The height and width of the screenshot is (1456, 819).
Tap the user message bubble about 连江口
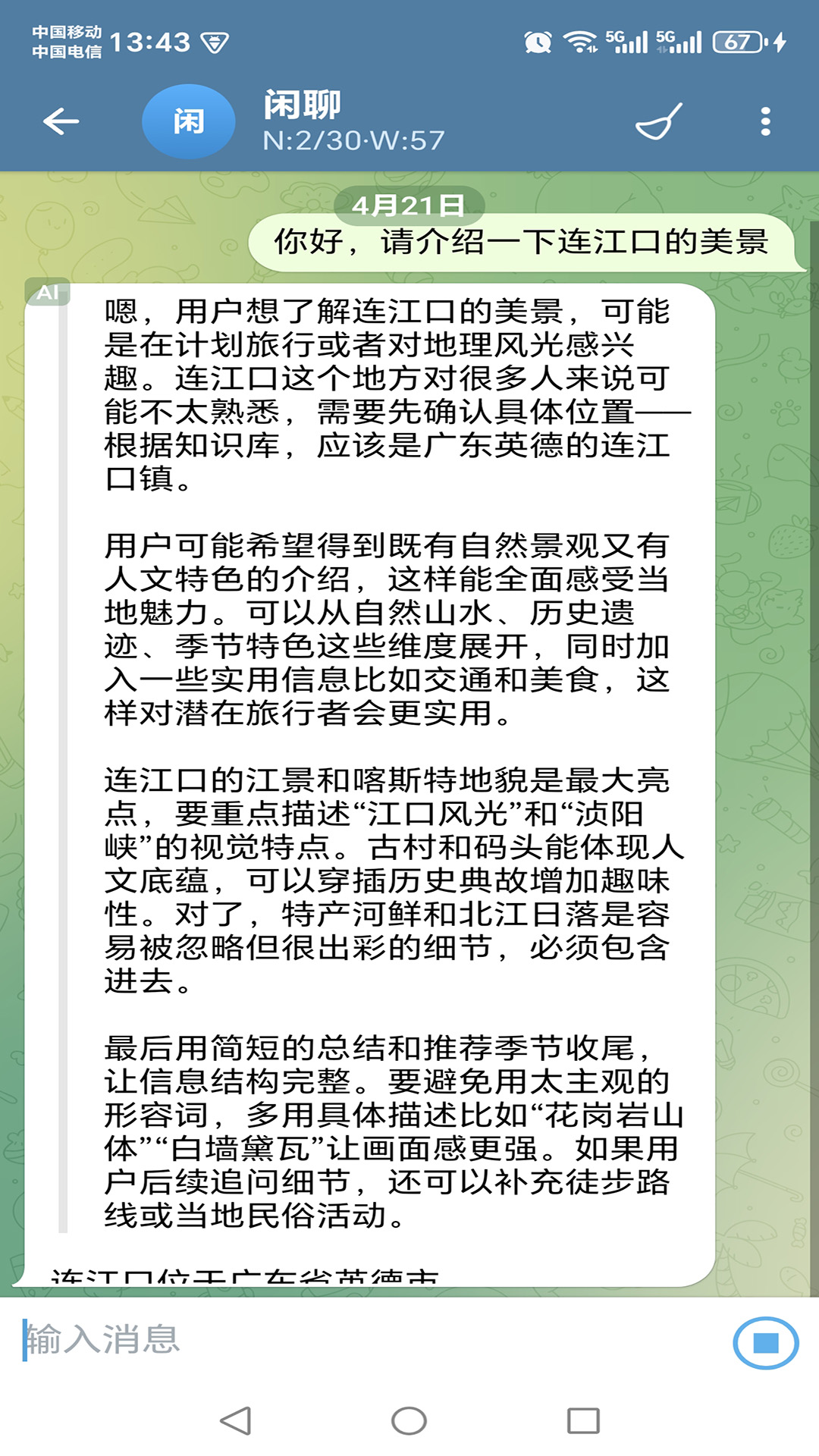click(523, 241)
